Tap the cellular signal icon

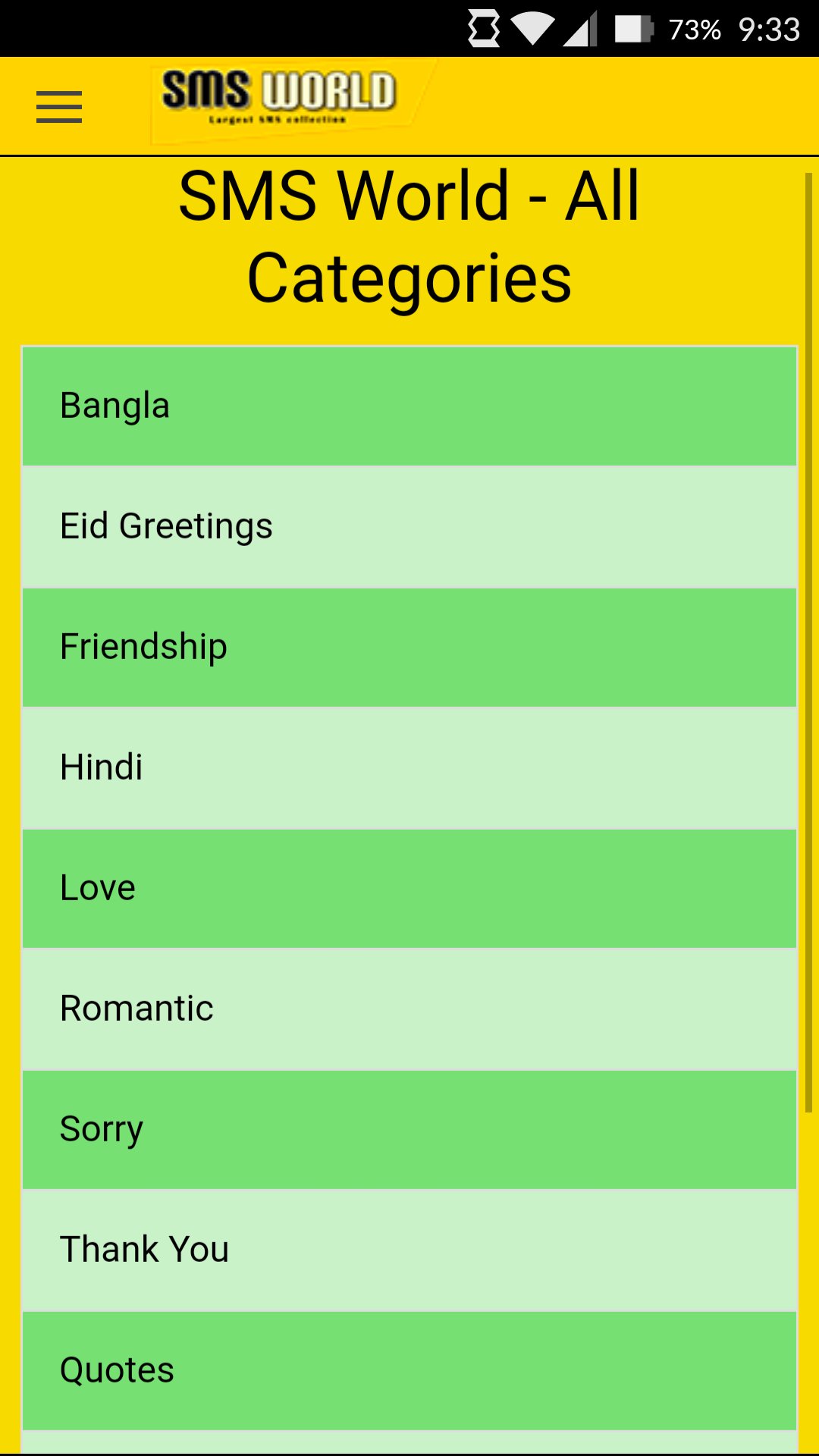coord(581,29)
